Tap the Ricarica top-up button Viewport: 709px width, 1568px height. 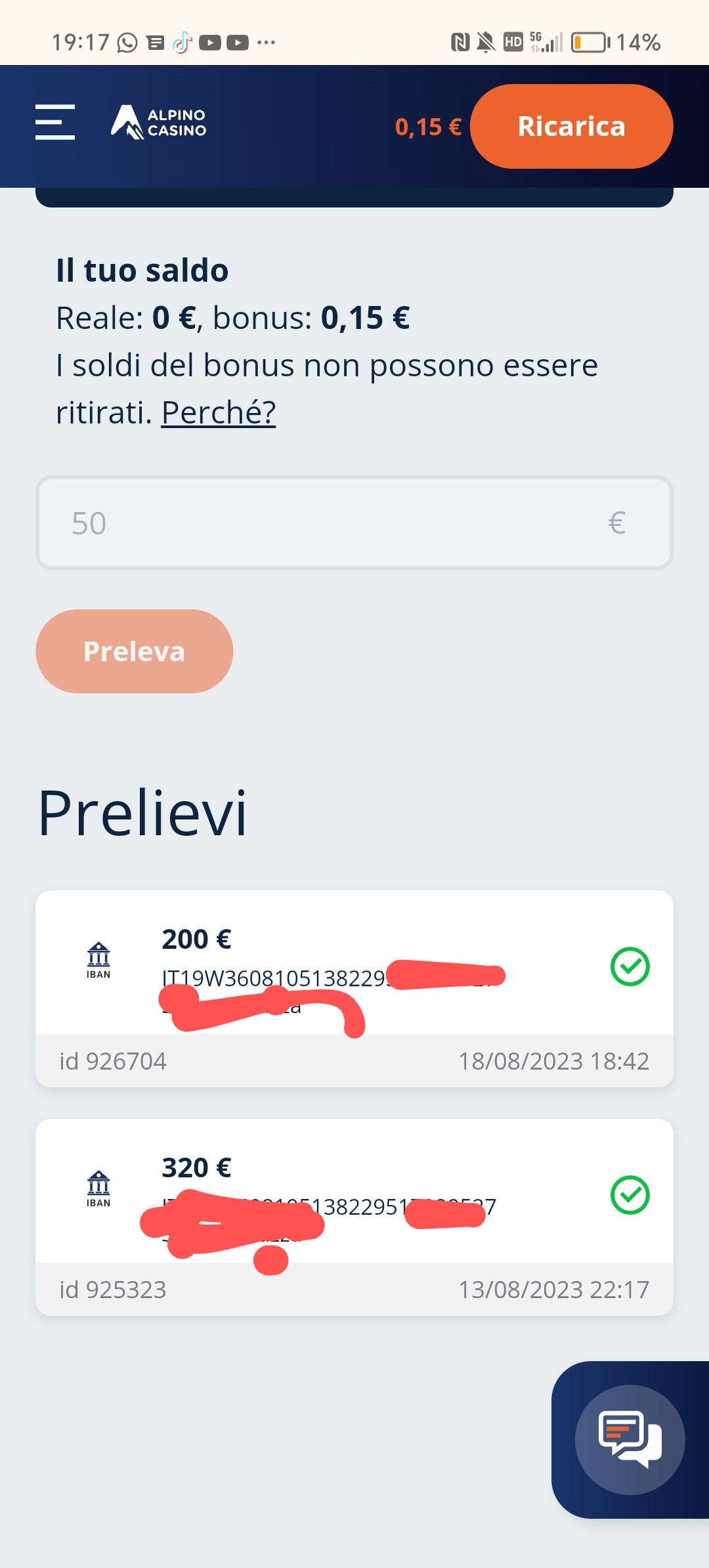pyautogui.click(x=572, y=126)
